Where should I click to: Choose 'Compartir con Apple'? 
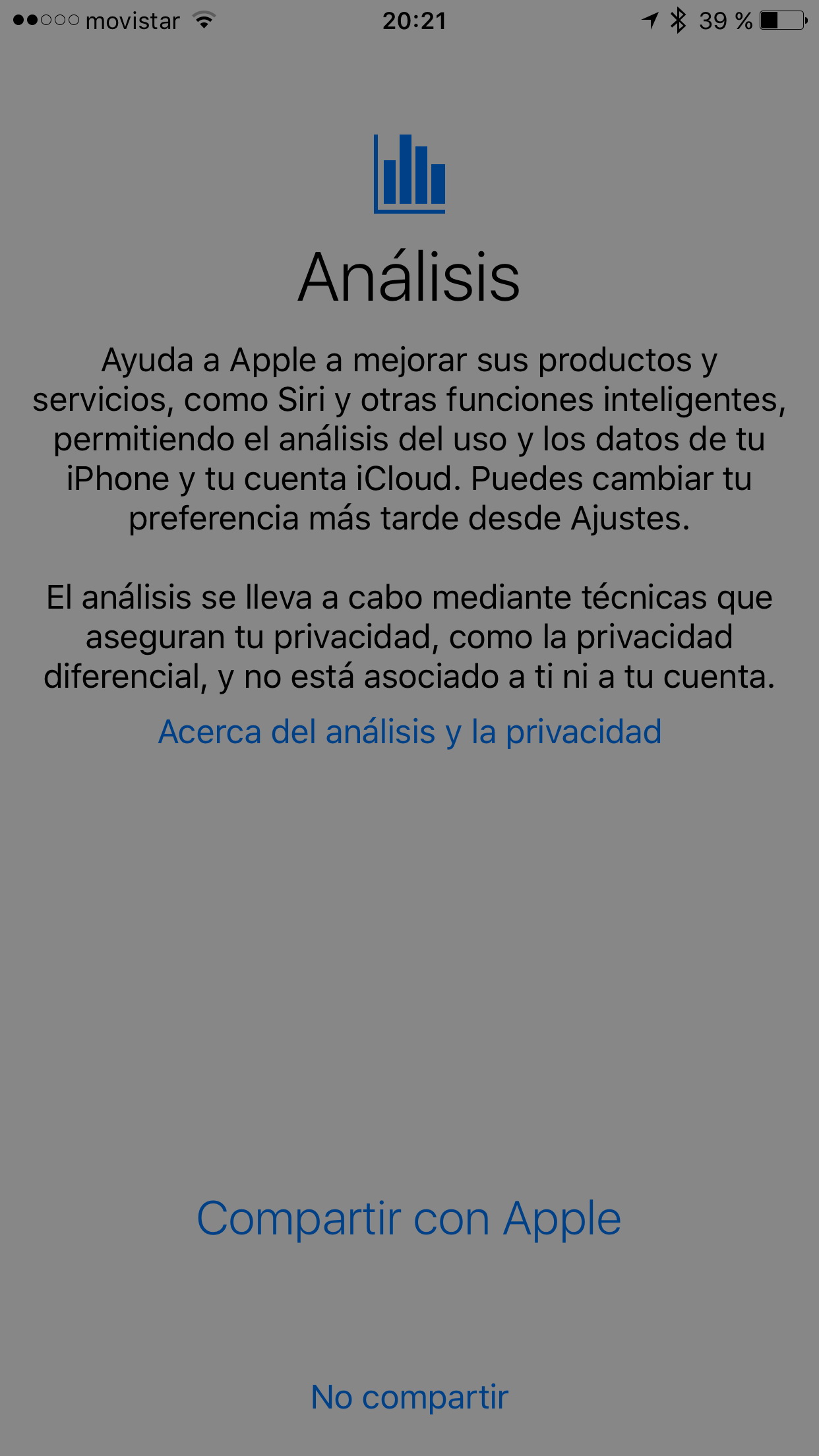point(409,1219)
